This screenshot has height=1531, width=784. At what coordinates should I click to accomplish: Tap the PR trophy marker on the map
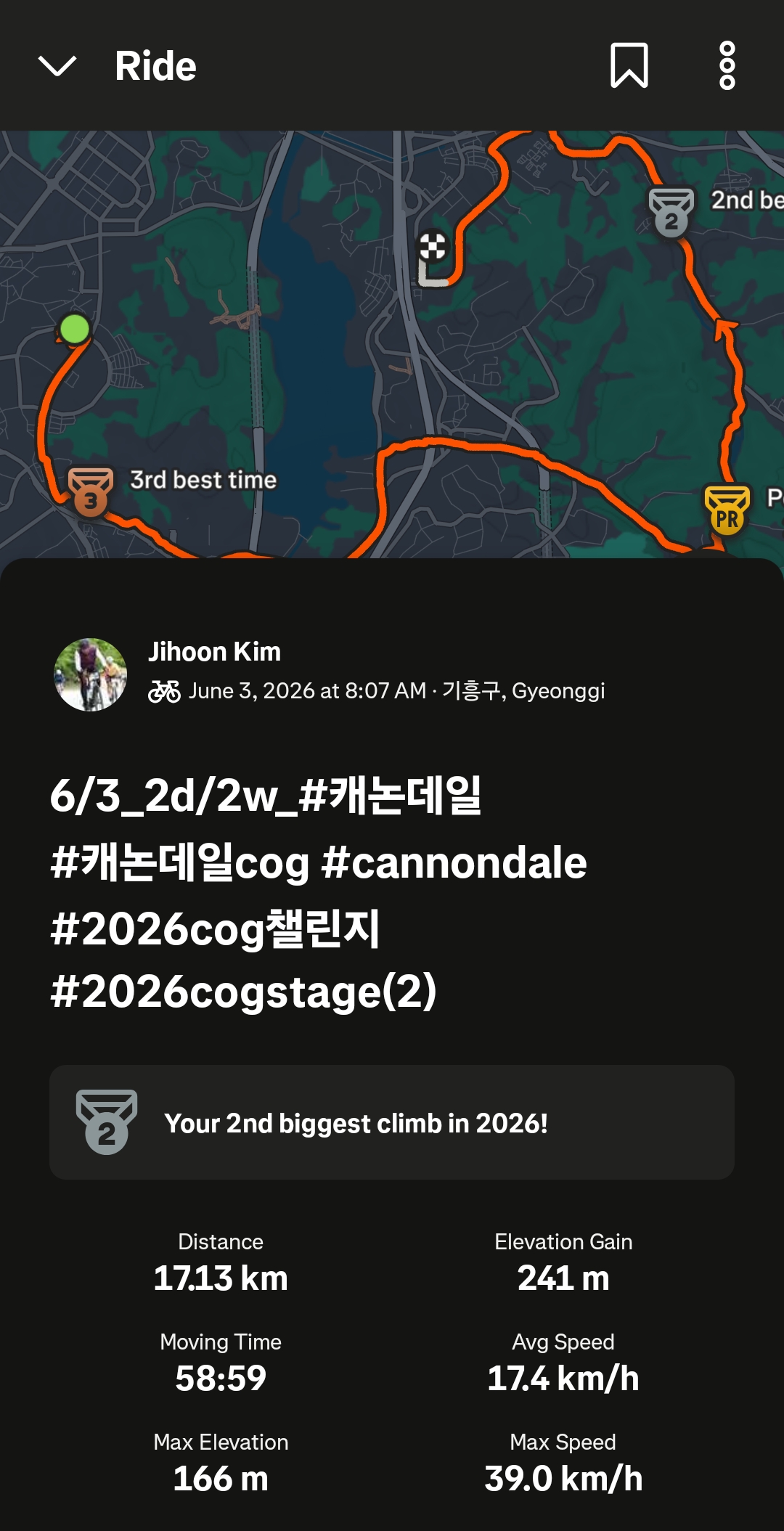click(727, 510)
